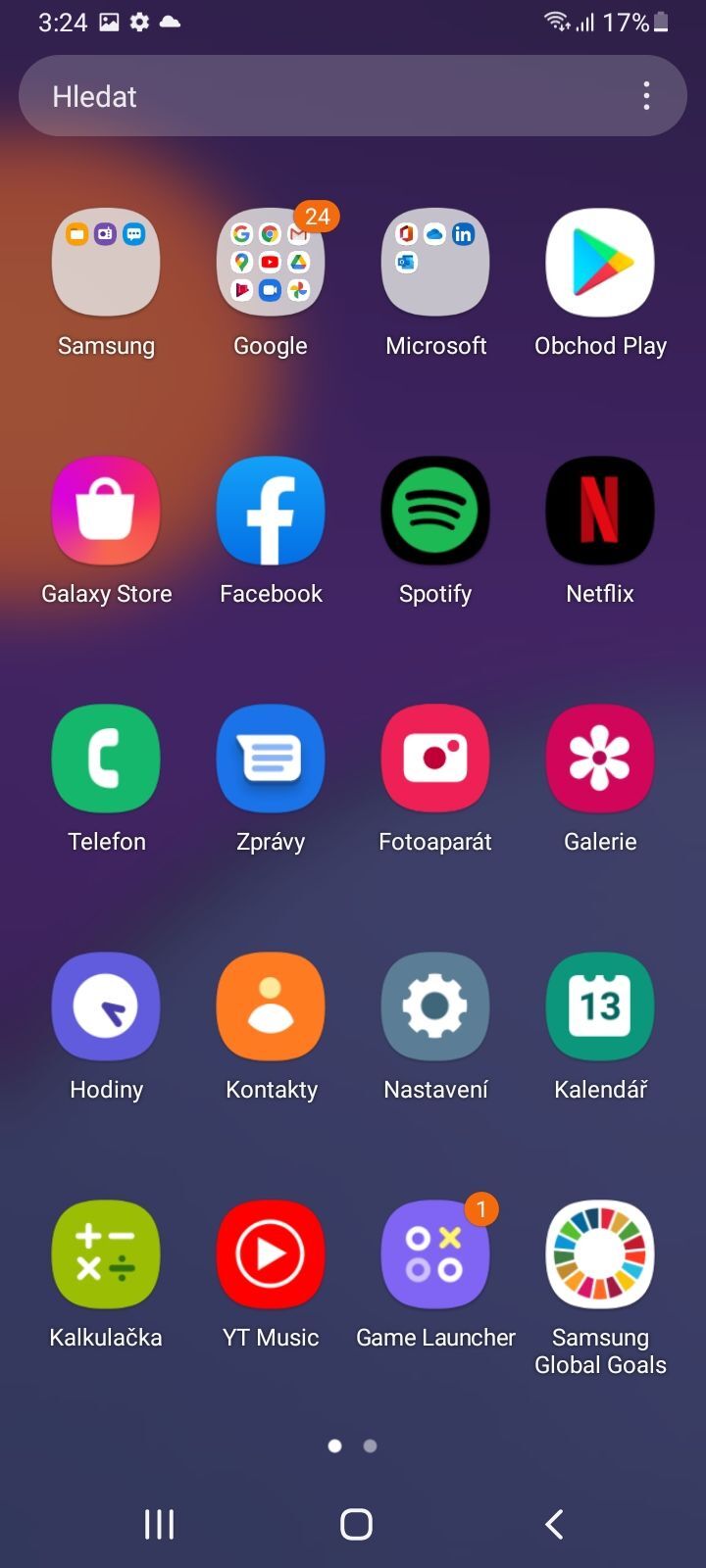Open Facebook

click(x=271, y=510)
